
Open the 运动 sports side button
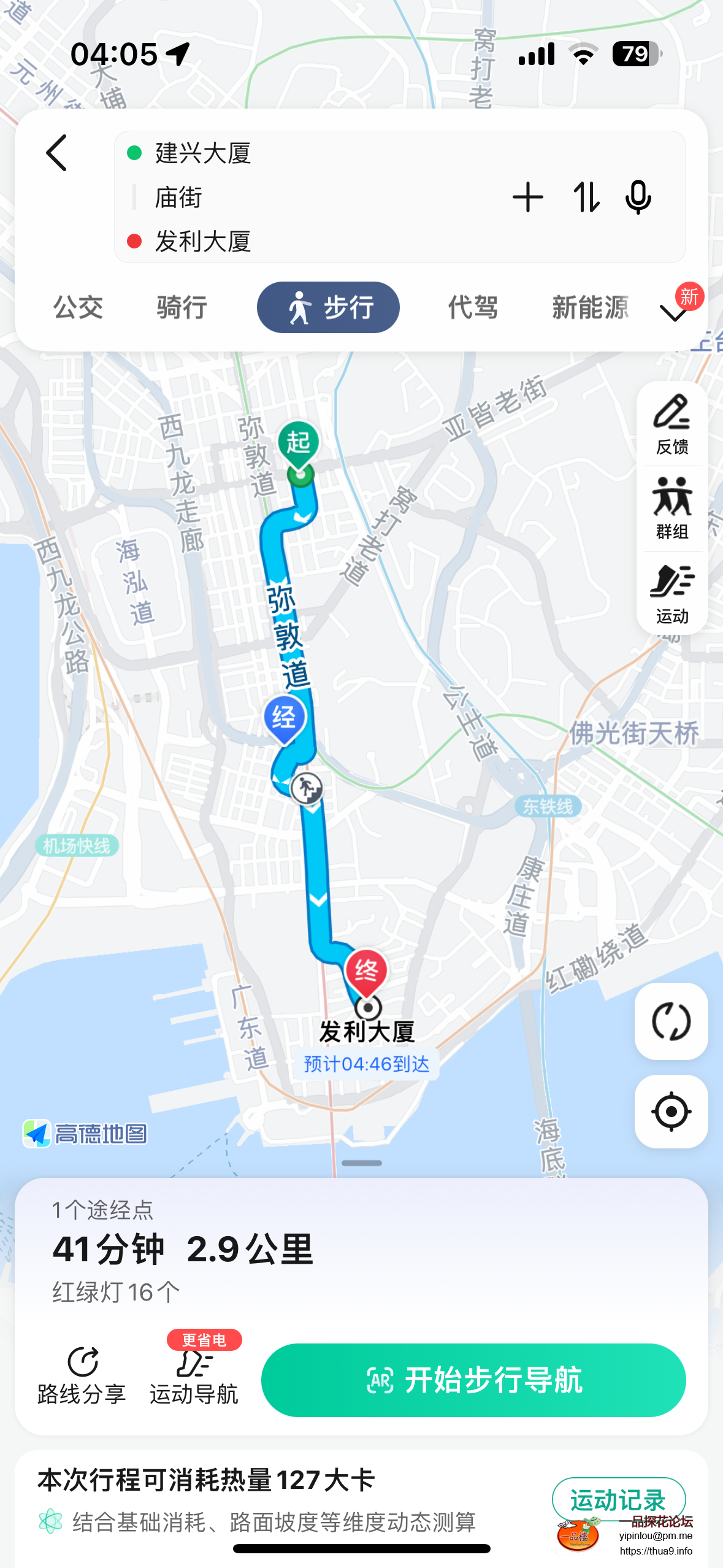tap(672, 594)
